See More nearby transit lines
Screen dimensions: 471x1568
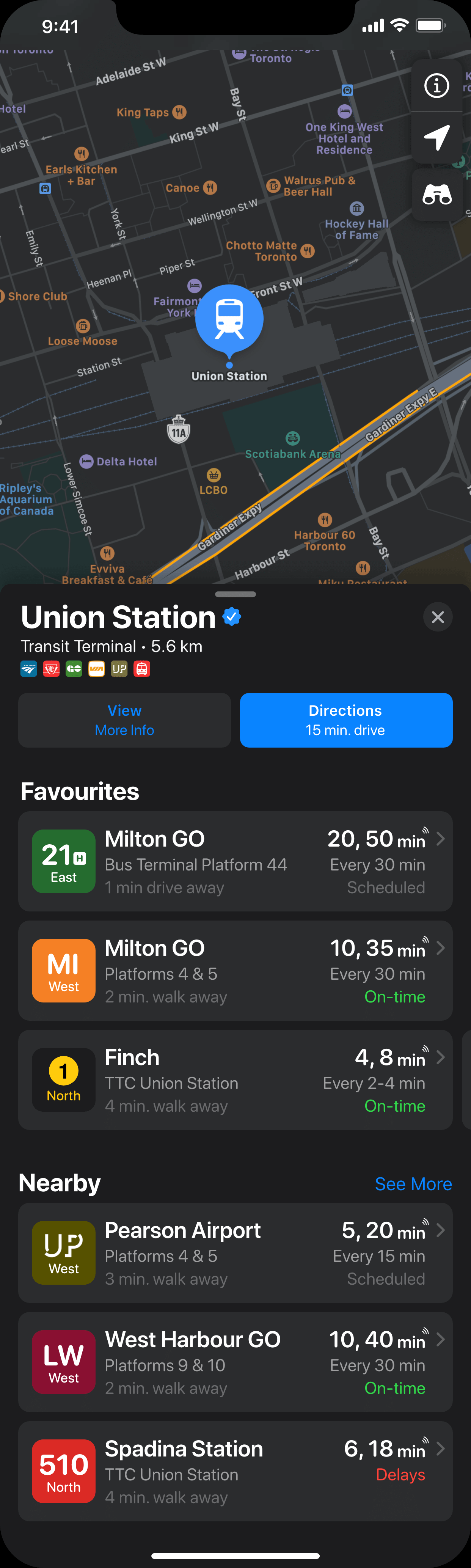click(x=413, y=1184)
